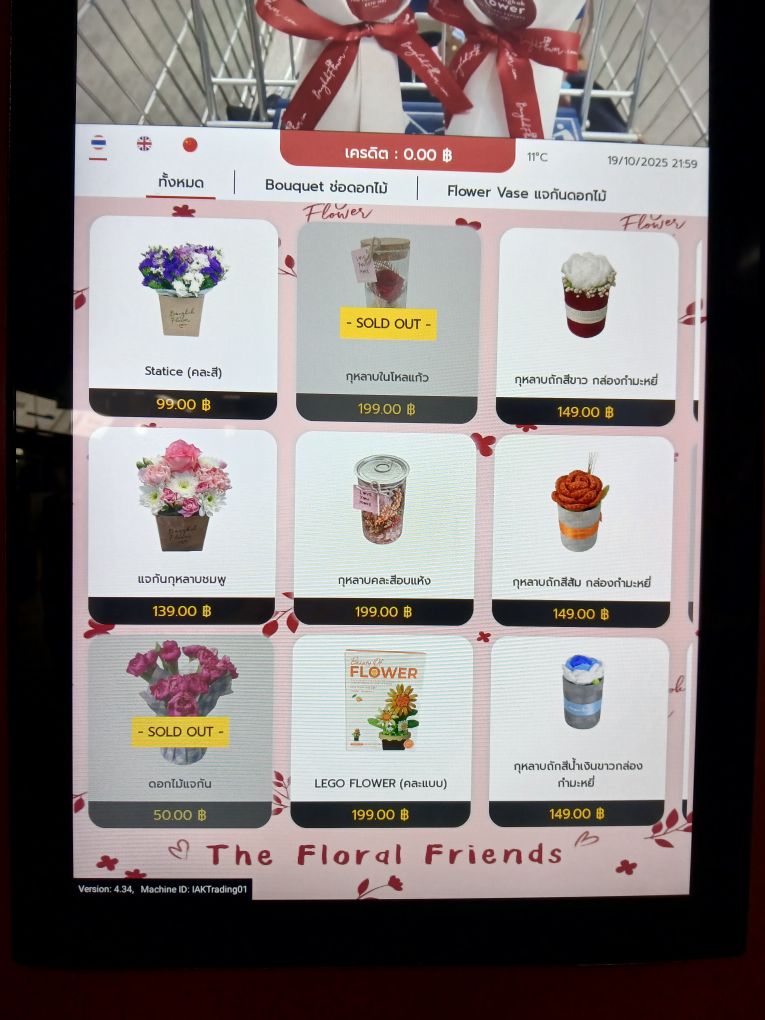Choose the LEGO FLOWER (คละแบบ) product
The width and height of the screenshot is (765, 1020).
coord(381,731)
